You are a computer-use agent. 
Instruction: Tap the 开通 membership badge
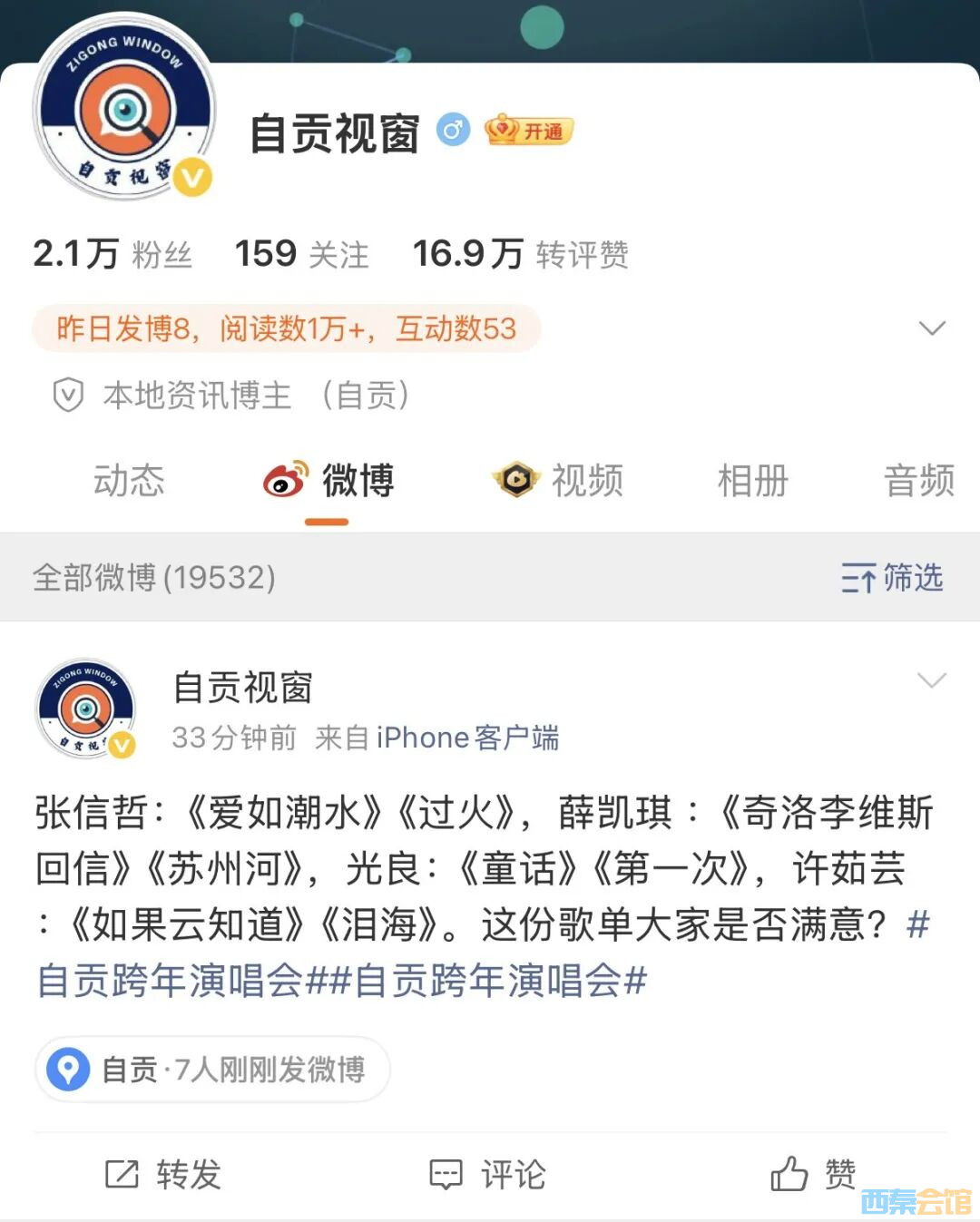(x=529, y=132)
